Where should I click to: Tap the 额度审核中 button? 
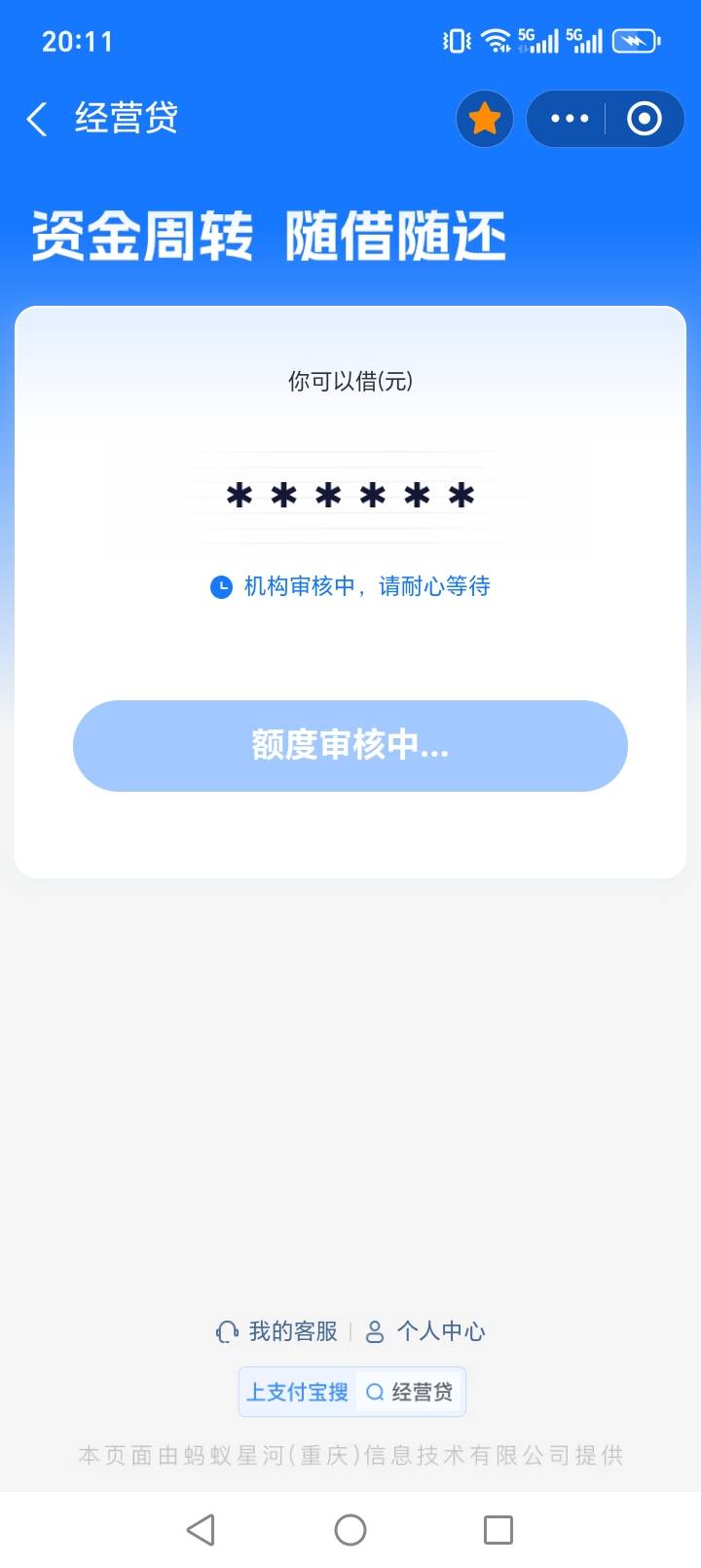pyautogui.click(x=350, y=746)
